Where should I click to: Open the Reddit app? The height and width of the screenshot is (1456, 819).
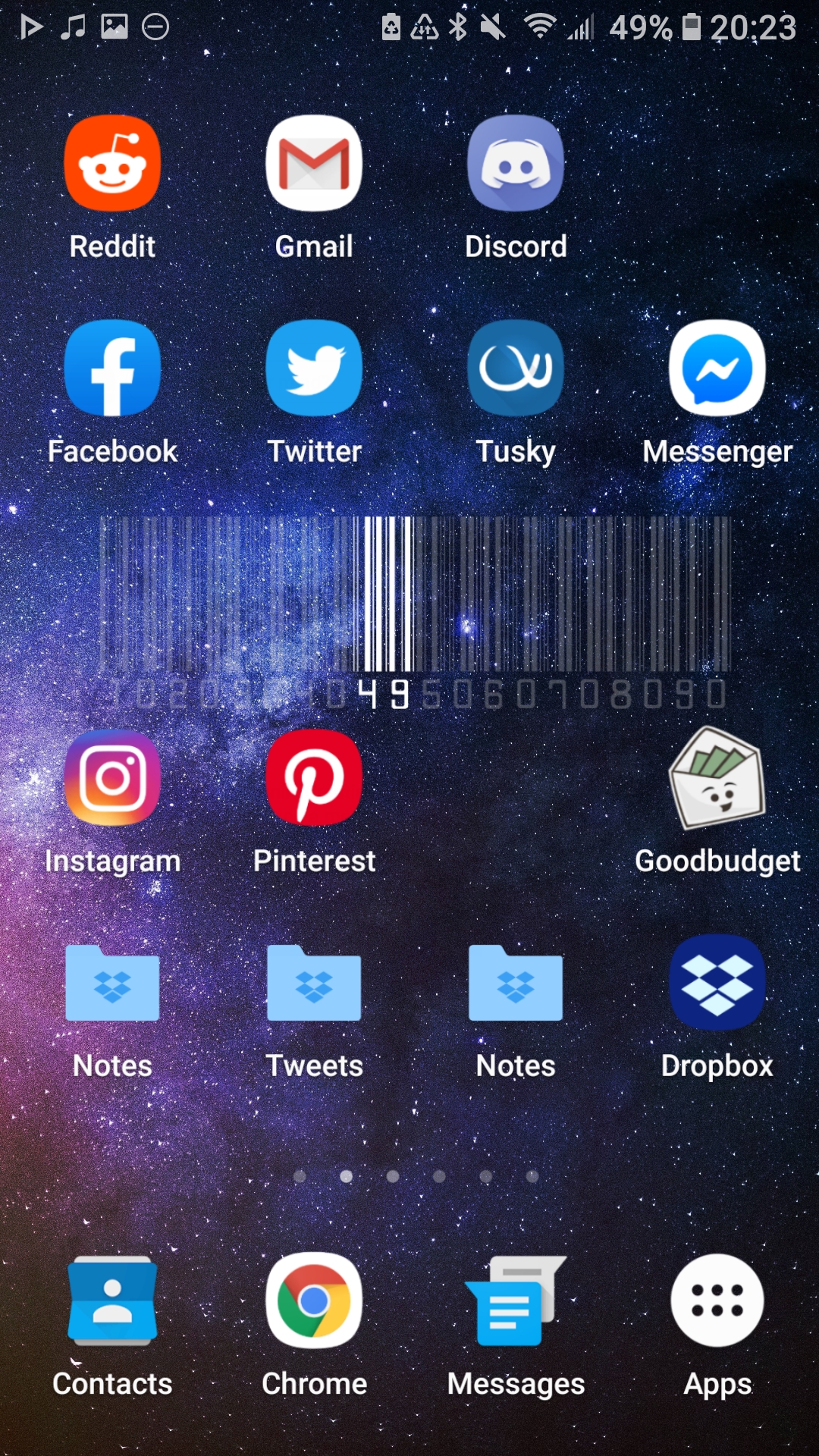pos(112,163)
